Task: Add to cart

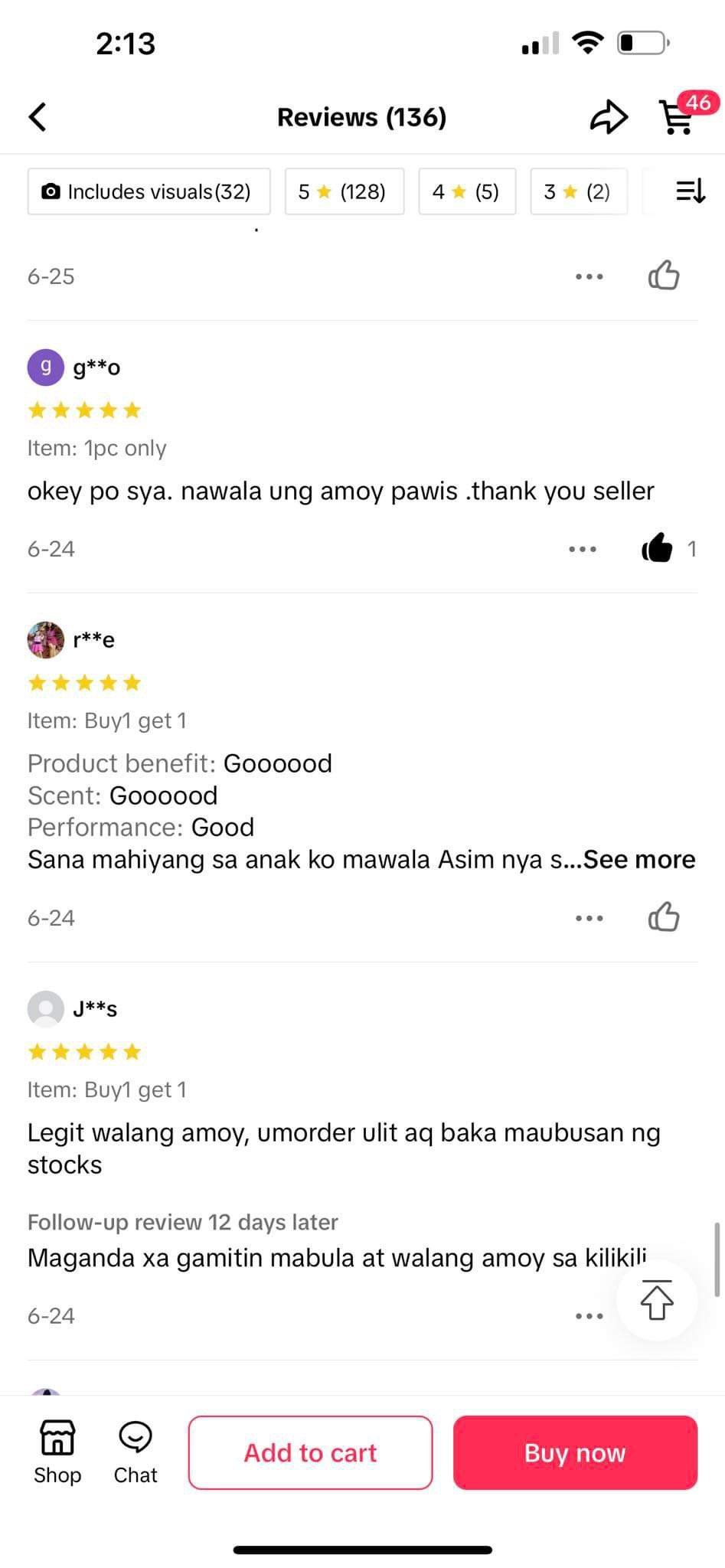Action: tap(310, 1452)
